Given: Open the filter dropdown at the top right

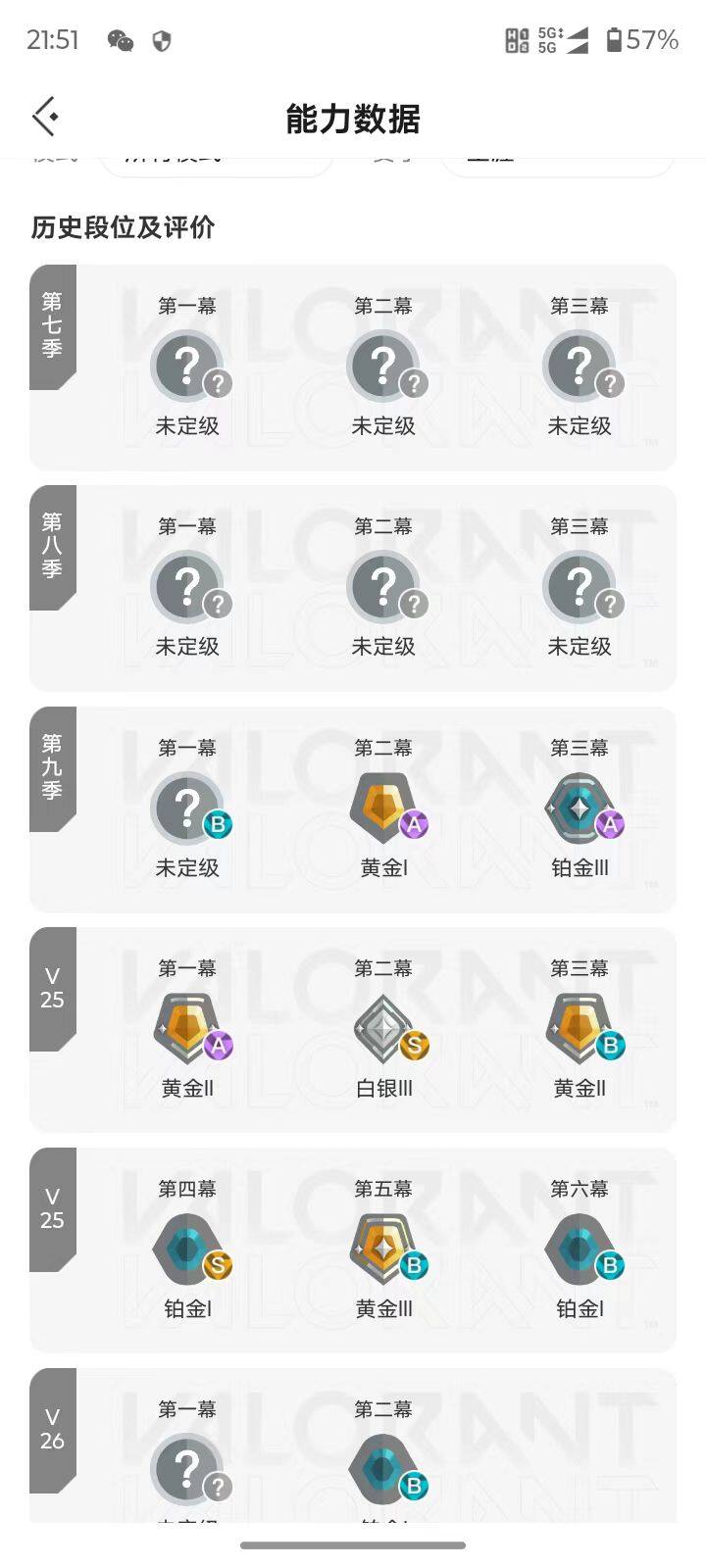Looking at the screenshot, I should (x=556, y=161).
